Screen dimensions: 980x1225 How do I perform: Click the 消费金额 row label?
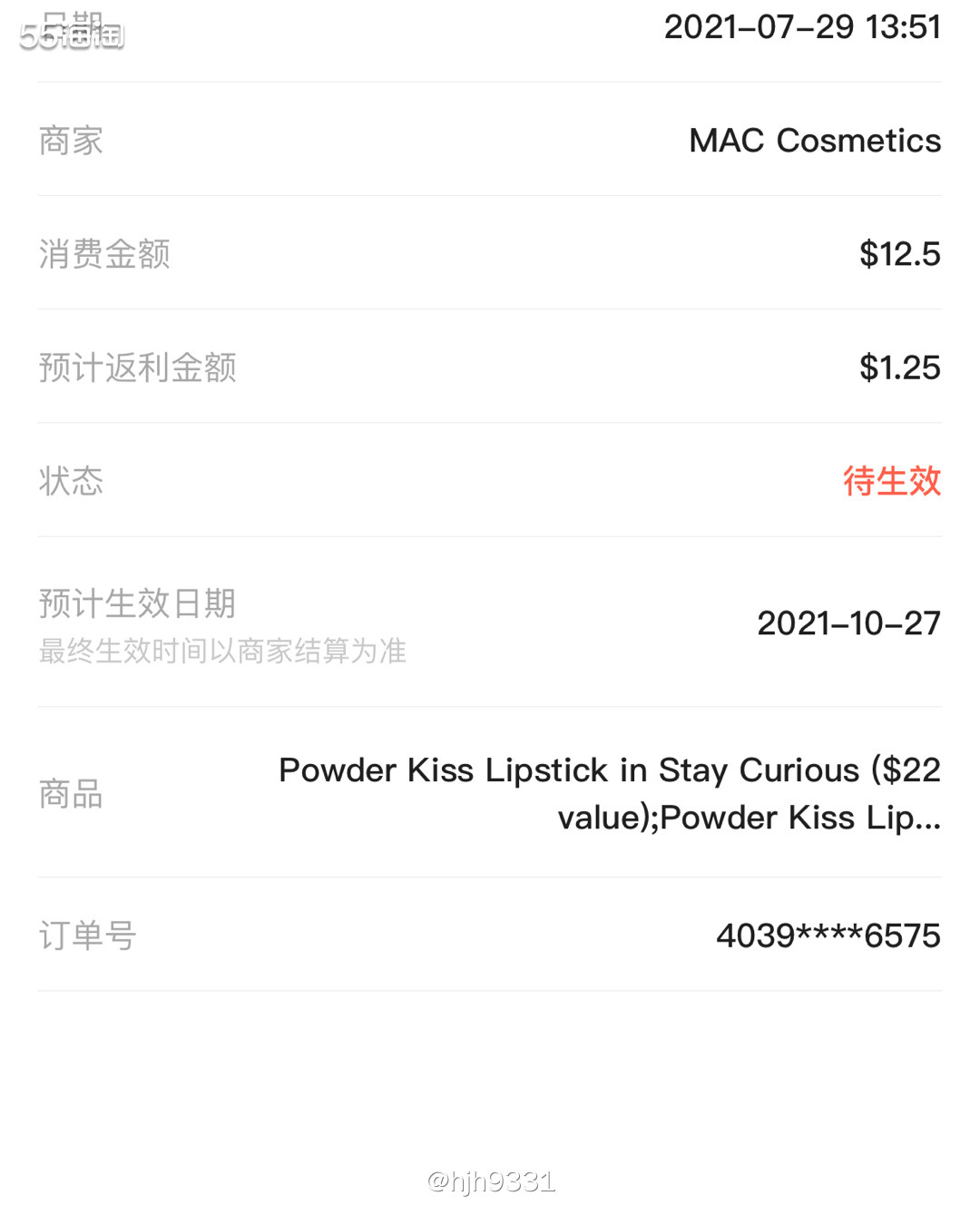tap(103, 255)
